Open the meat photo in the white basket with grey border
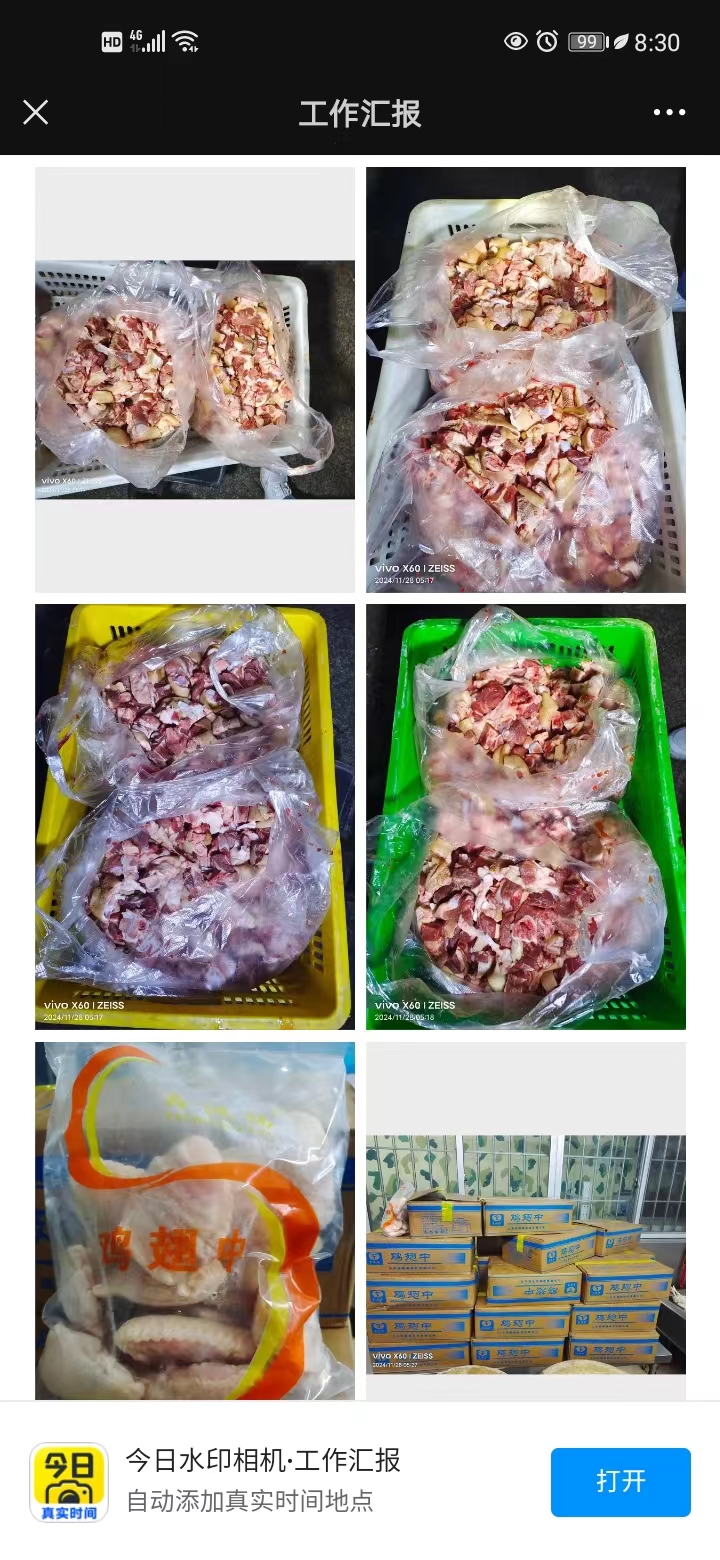This screenshot has width=720, height=1560. coord(195,380)
